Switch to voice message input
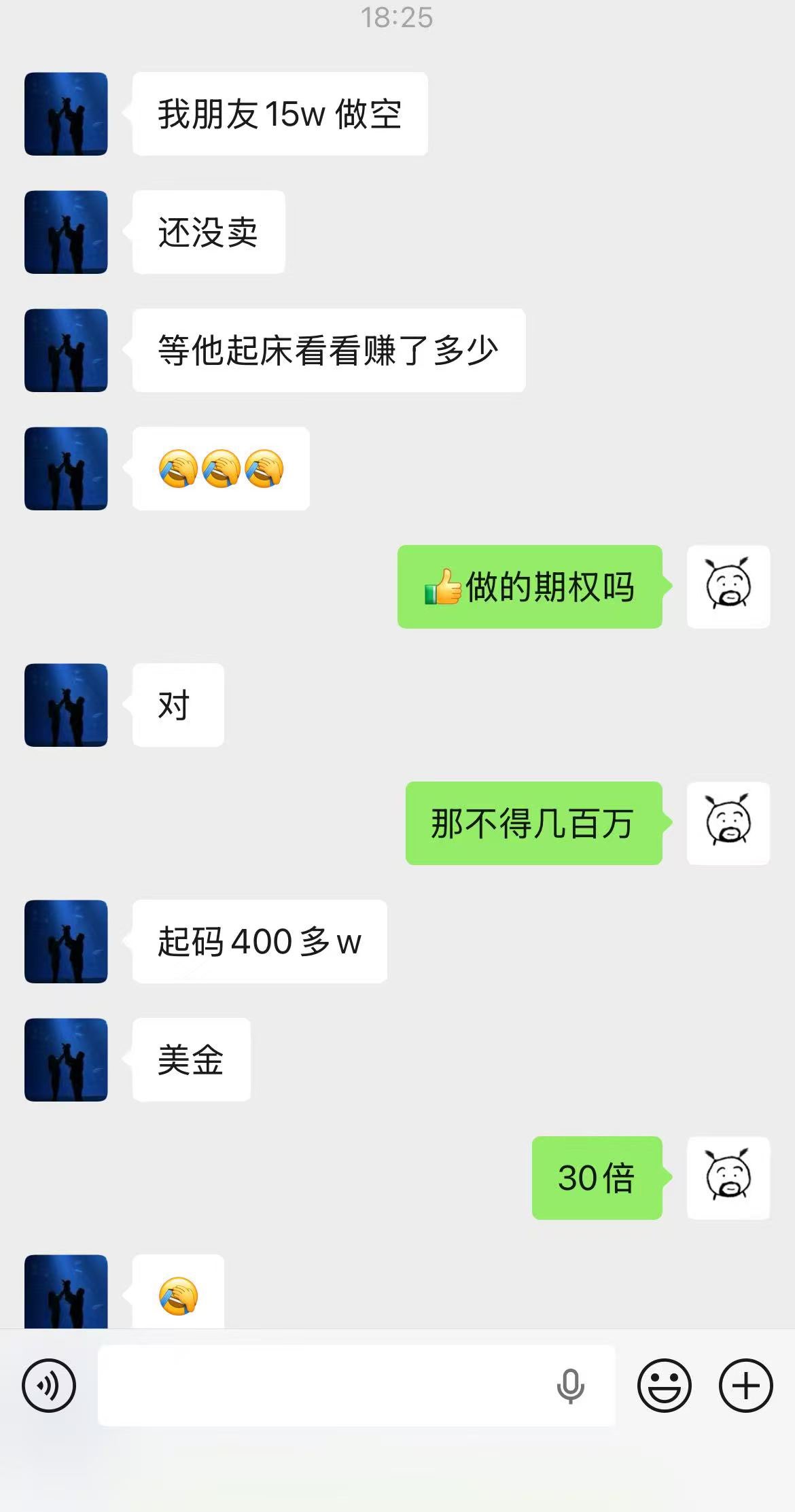Viewport: 795px width, 1512px height. 49,1386
